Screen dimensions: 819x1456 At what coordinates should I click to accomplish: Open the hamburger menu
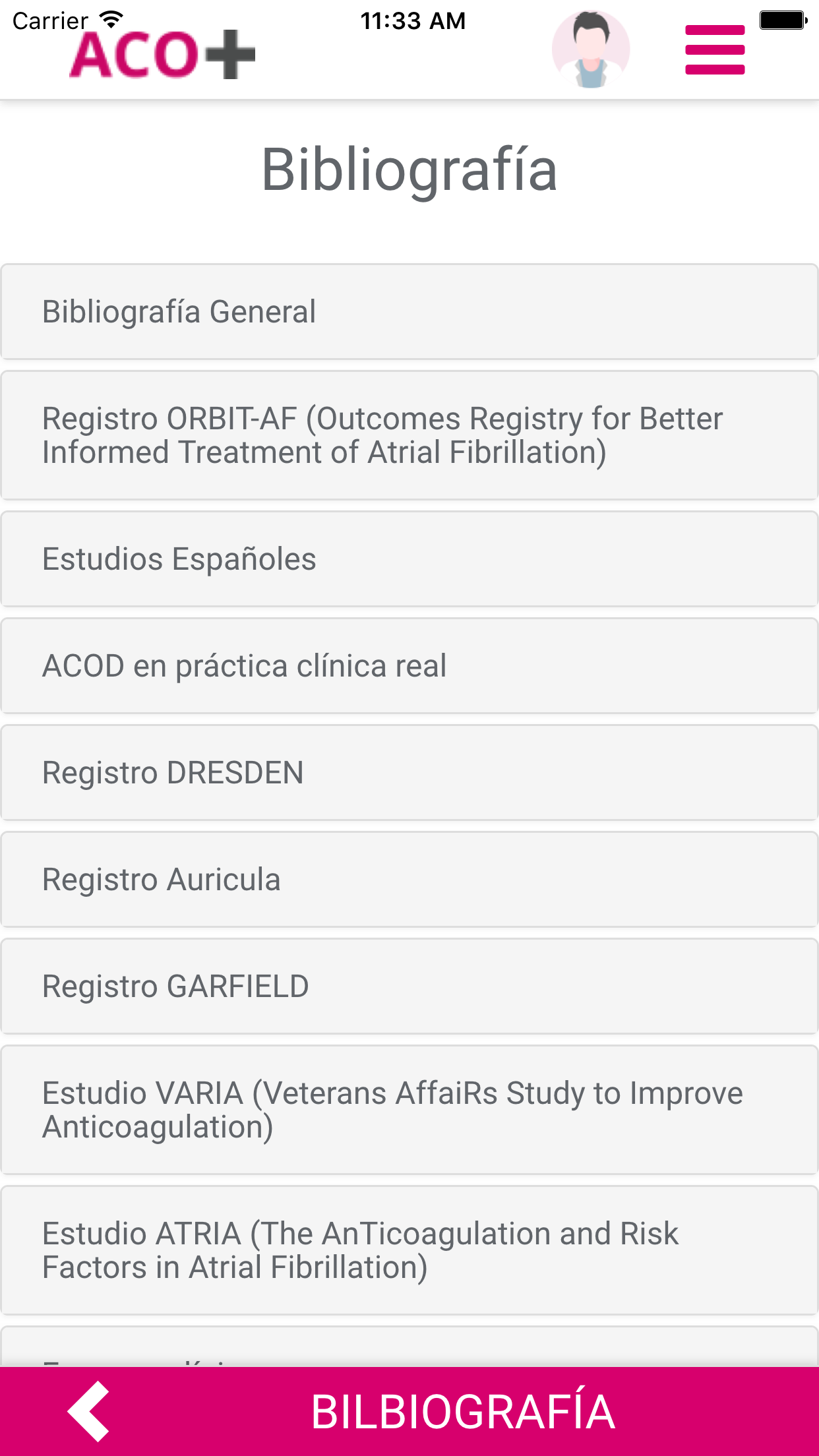tap(715, 50)
